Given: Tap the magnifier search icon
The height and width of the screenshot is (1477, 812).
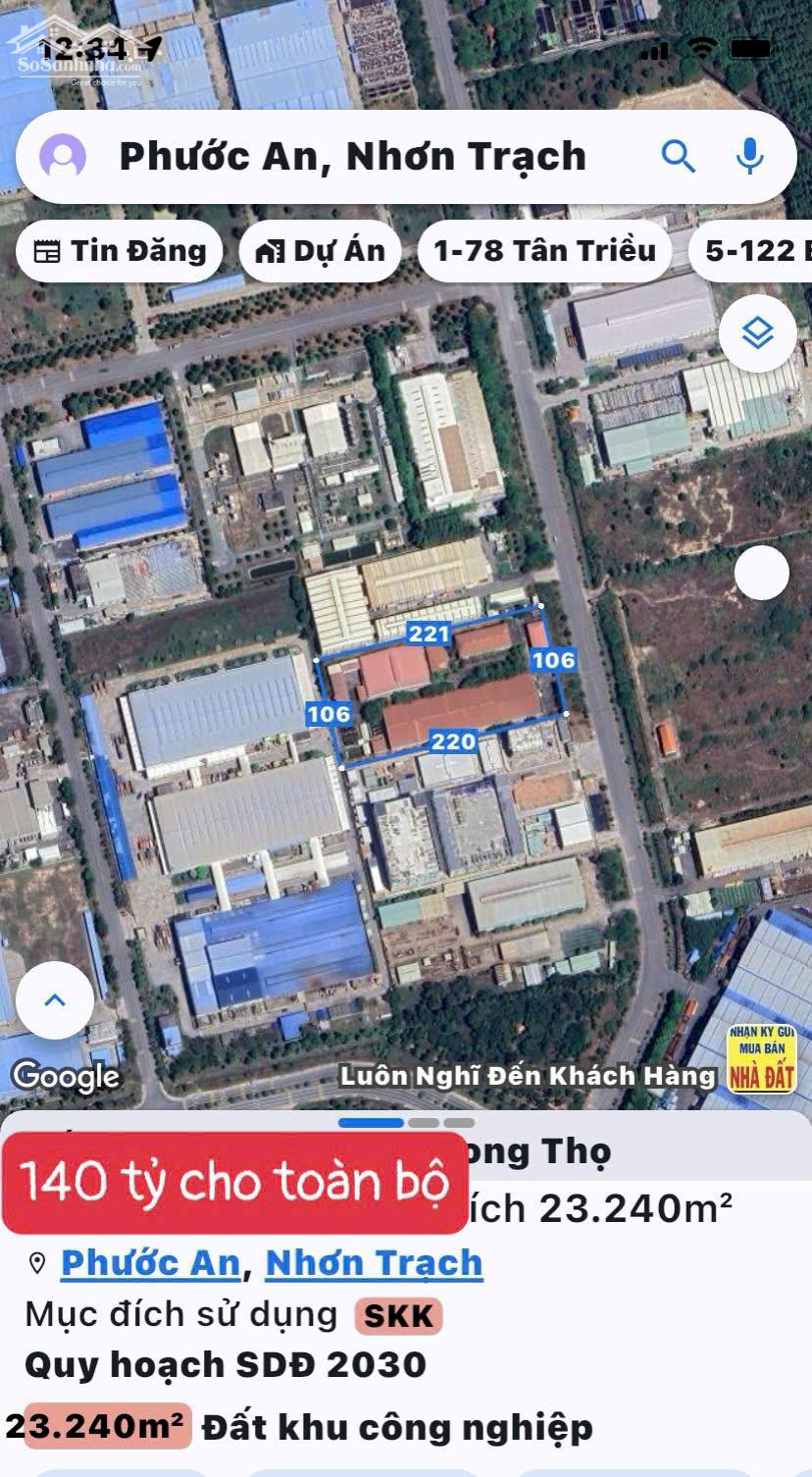Looking at the screenshot, I should pyautogui.click(x=678, y=156).
